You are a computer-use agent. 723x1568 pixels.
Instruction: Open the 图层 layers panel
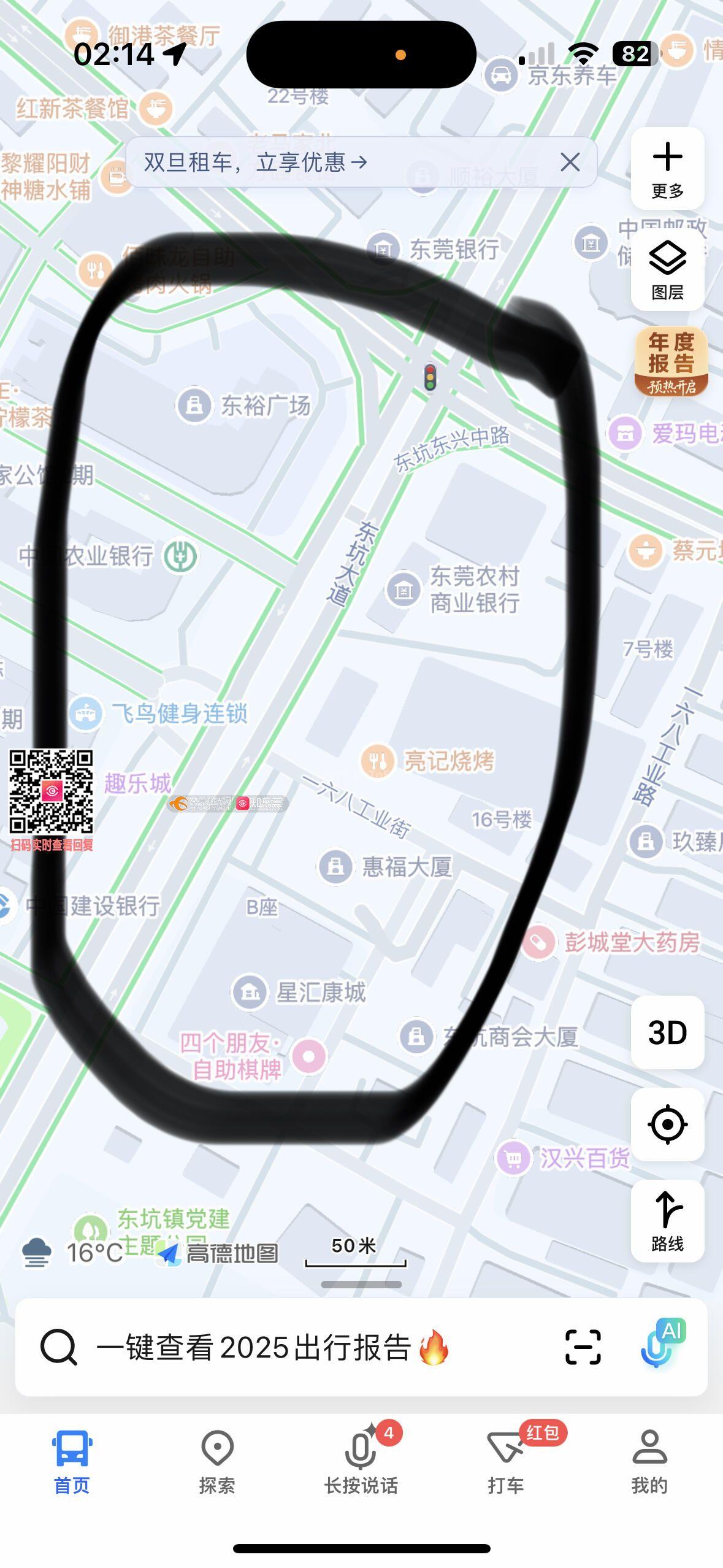point(667,270)
